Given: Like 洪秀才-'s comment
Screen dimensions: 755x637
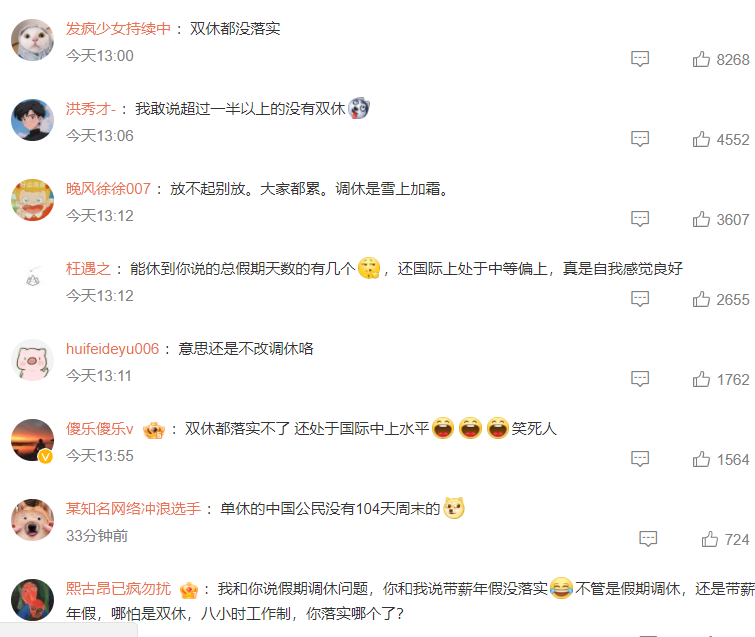Looking at the screenshot, I should 701,139.
